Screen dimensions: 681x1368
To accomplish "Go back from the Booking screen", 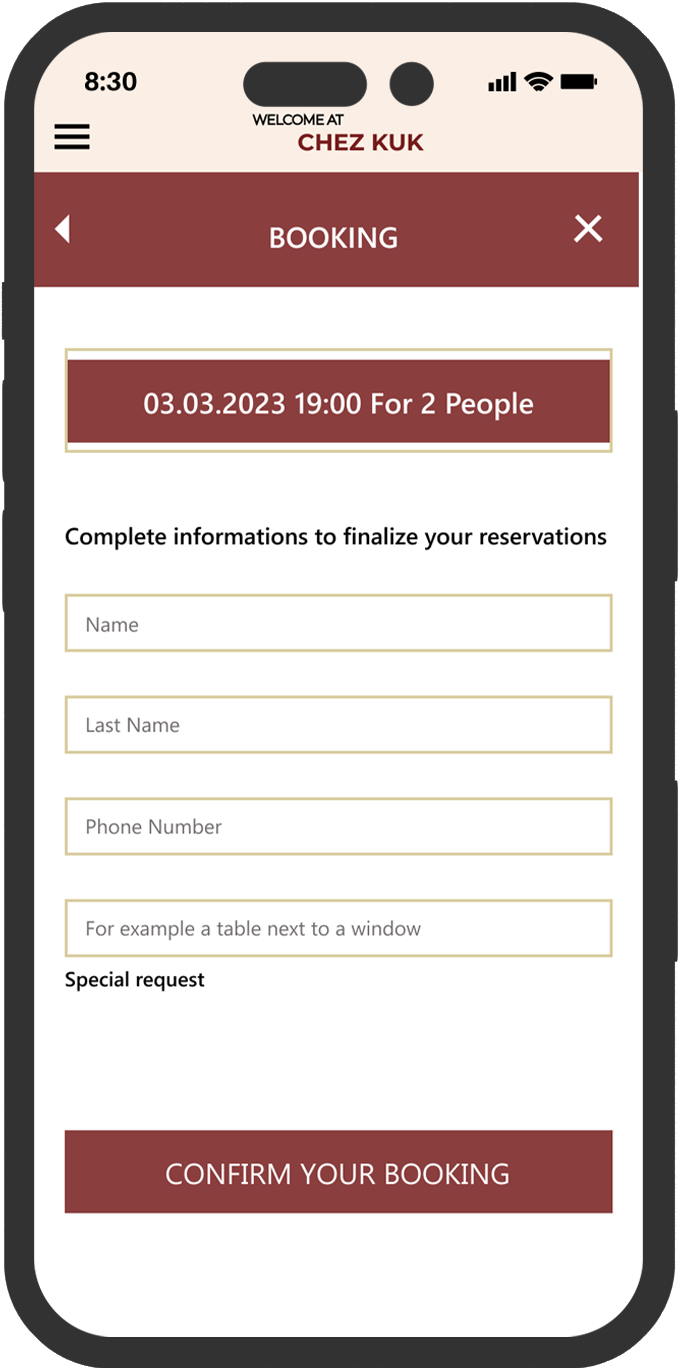I will (62, 229).
